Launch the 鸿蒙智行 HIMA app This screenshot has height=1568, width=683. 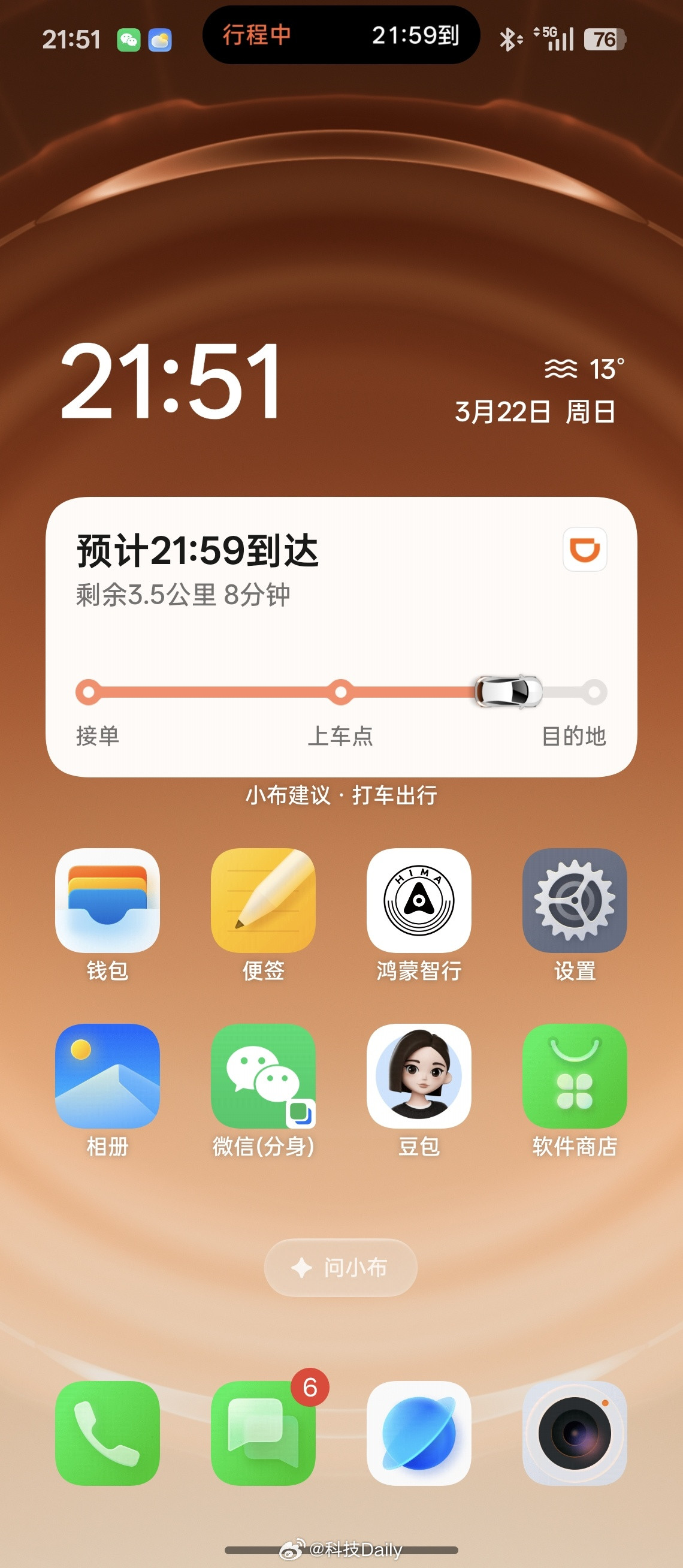[x=419, y=904]
